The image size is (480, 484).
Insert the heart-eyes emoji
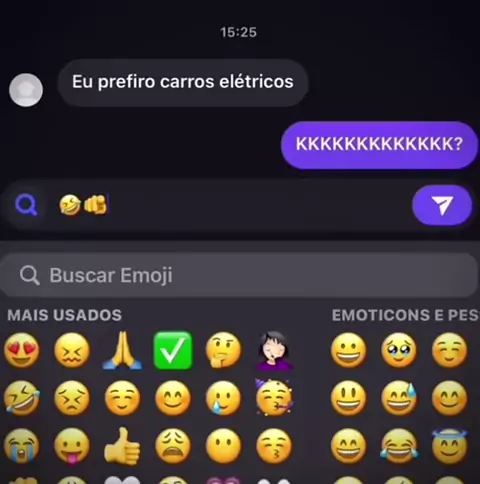point(22,350)
